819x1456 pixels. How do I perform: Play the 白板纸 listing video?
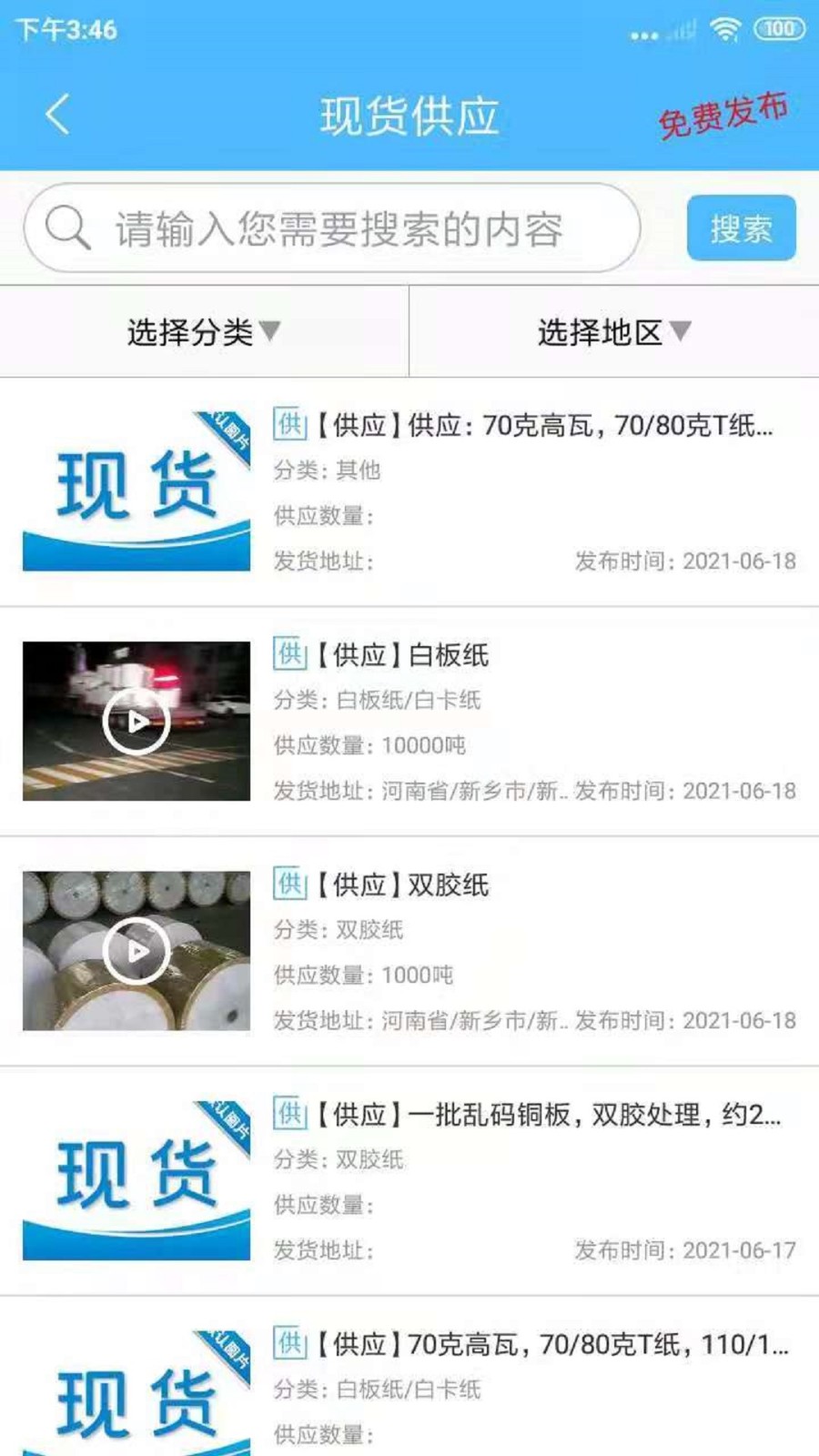pyautogui.click(x=136, y=723)
